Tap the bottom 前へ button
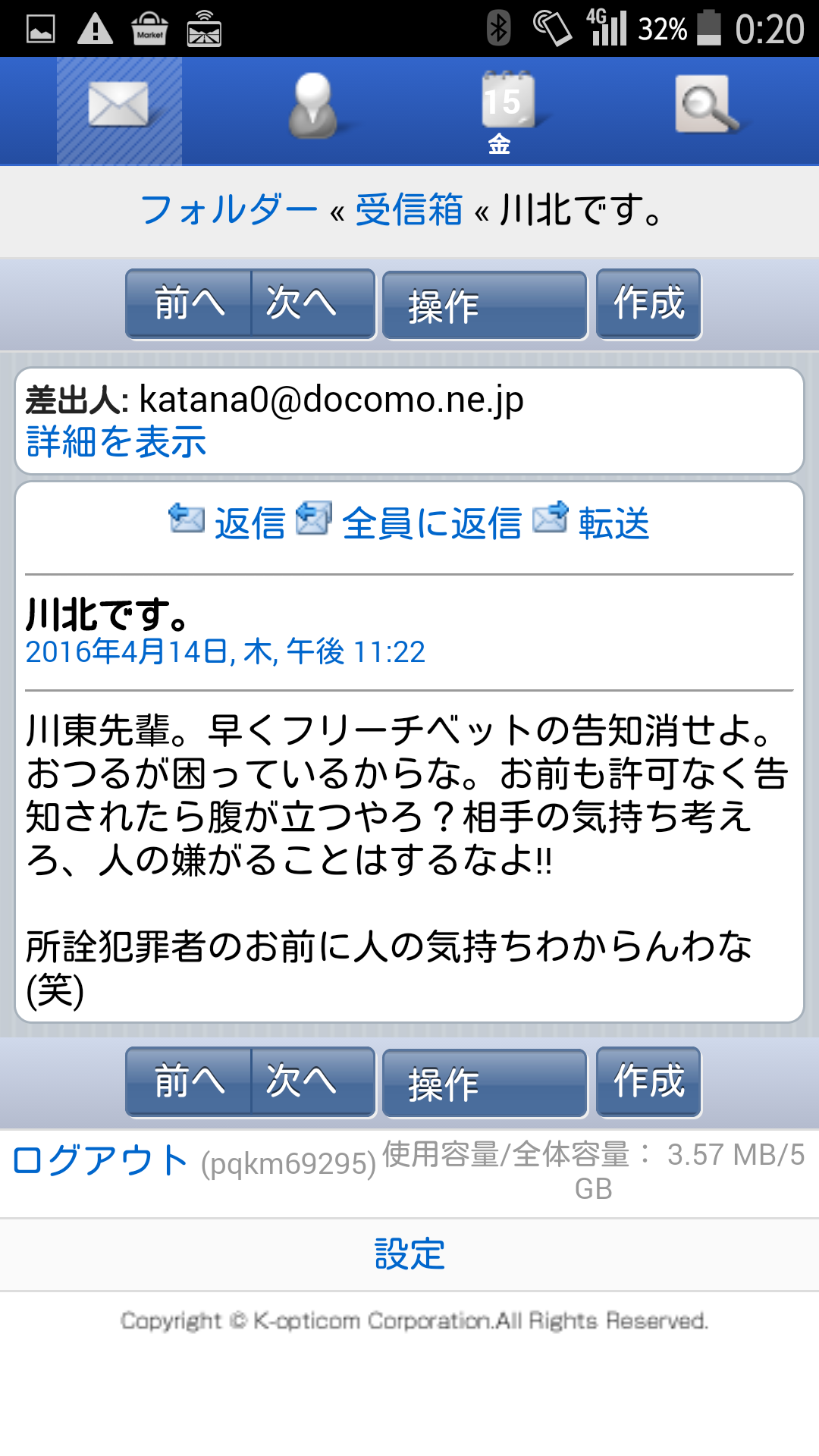The height and width of the screenshot is (1456, 819). [189, 1081]
